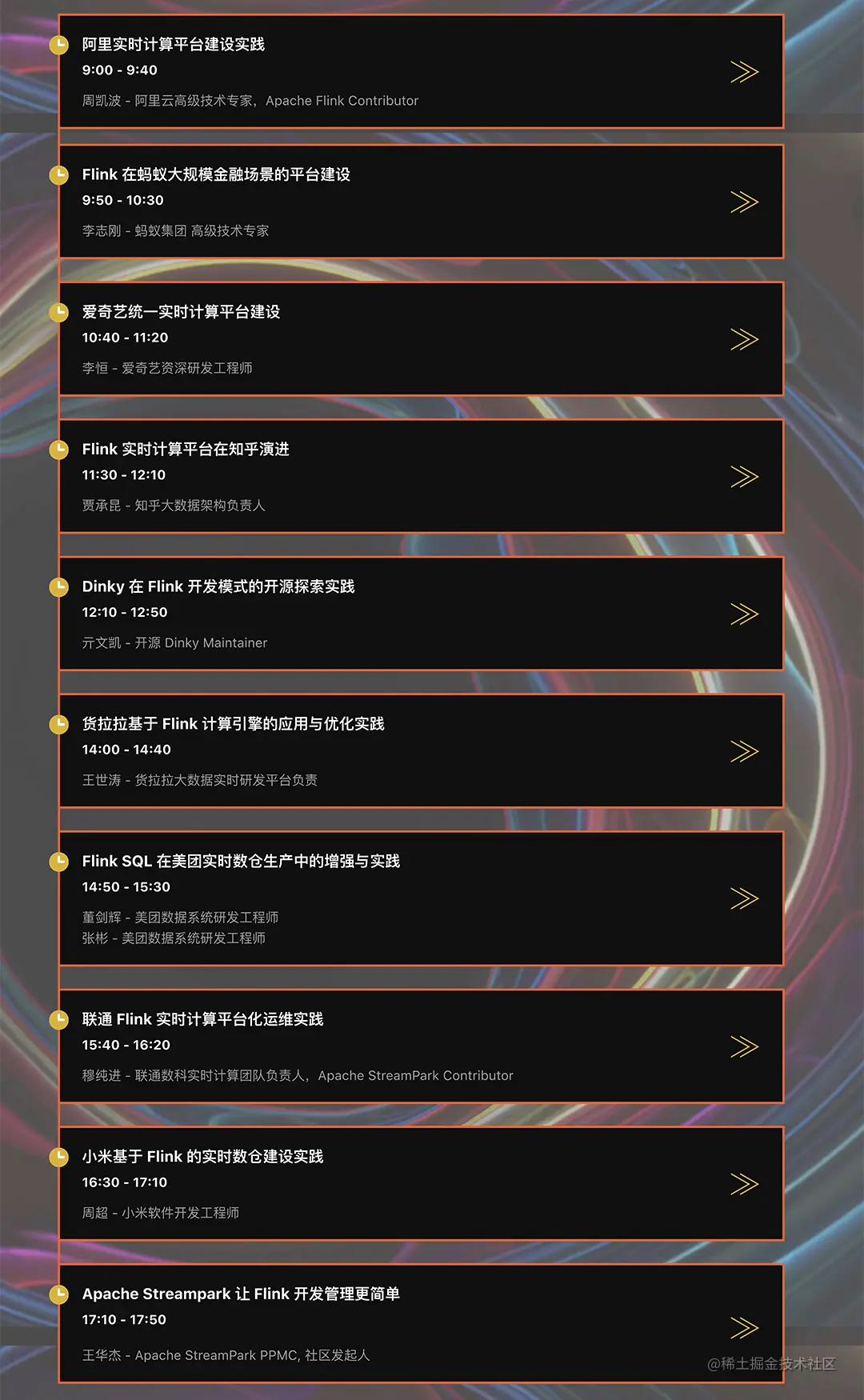The image size is (864, 1400).
Task: Open 联通 Flink 实时计算平台化运维实践 session
Action: pyautogui.click(x=421, y=1046)
